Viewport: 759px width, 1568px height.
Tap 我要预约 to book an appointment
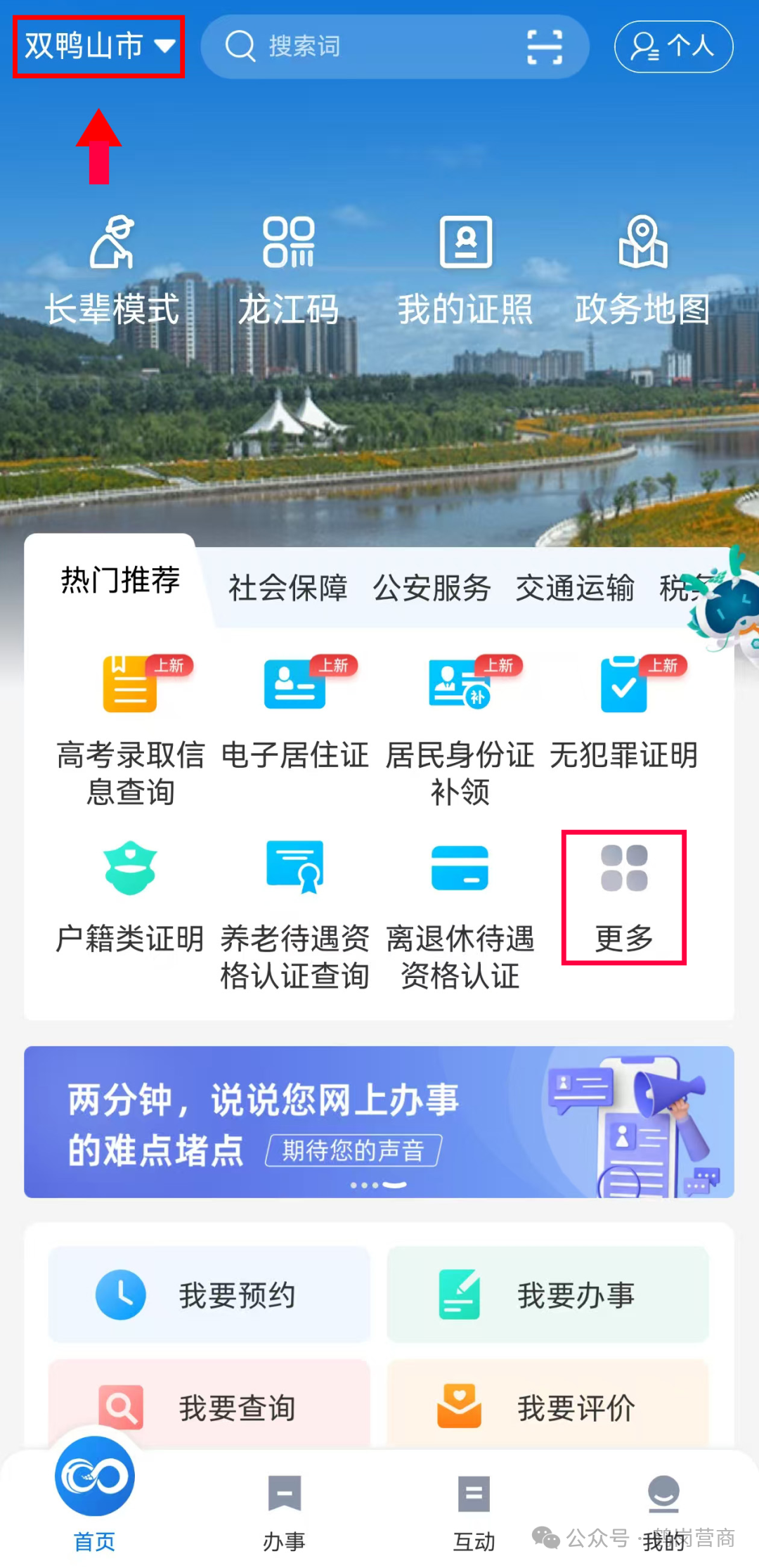(209, 1294)
